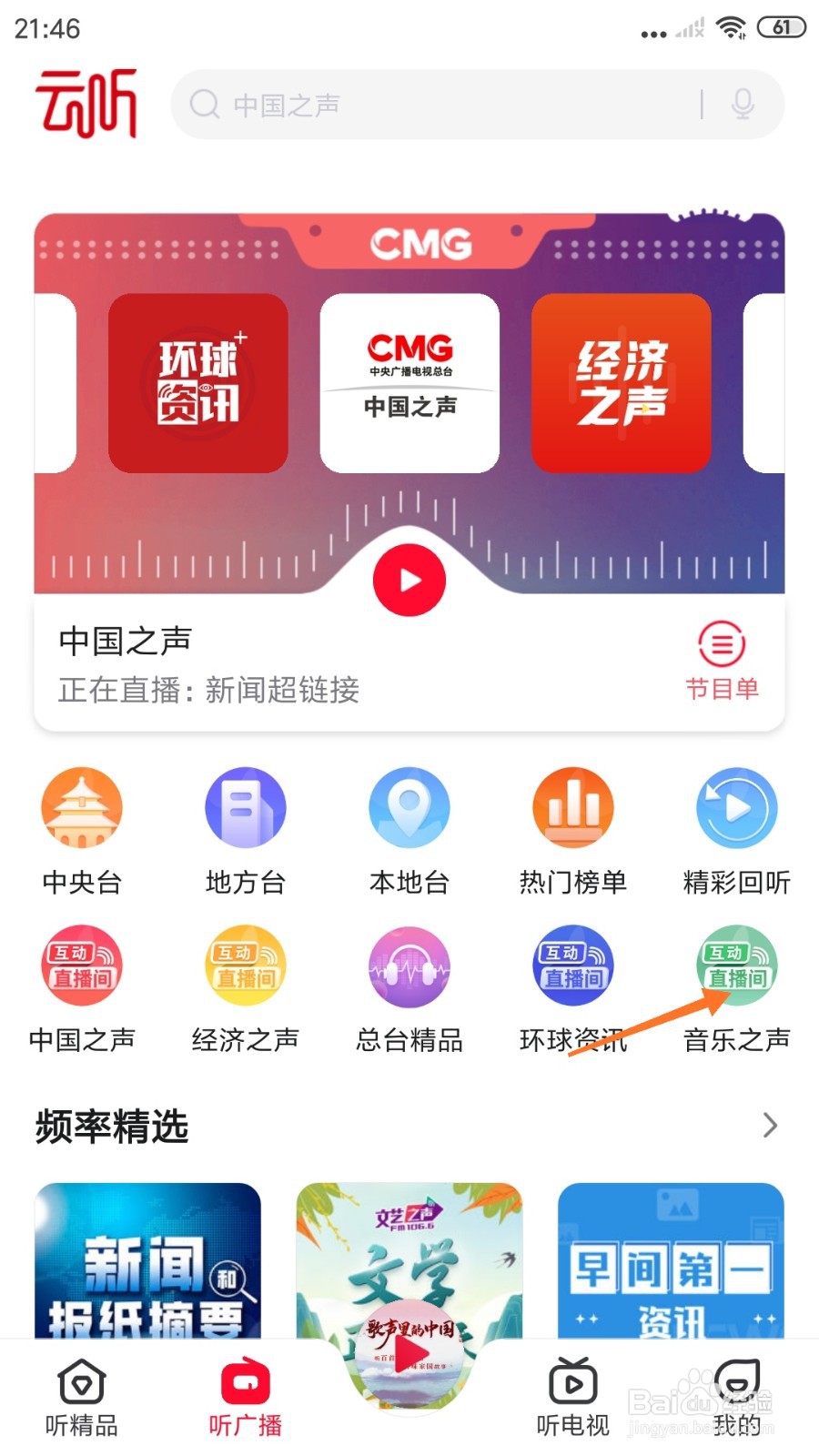Screen dimensions: 819x1456
Task: Go to the 我的 tab
Action: (737, 1399)
